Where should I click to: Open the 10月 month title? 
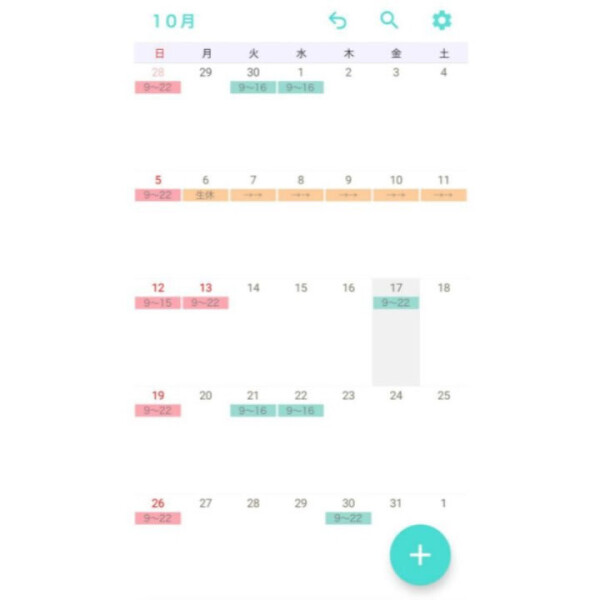pos(174,21)
